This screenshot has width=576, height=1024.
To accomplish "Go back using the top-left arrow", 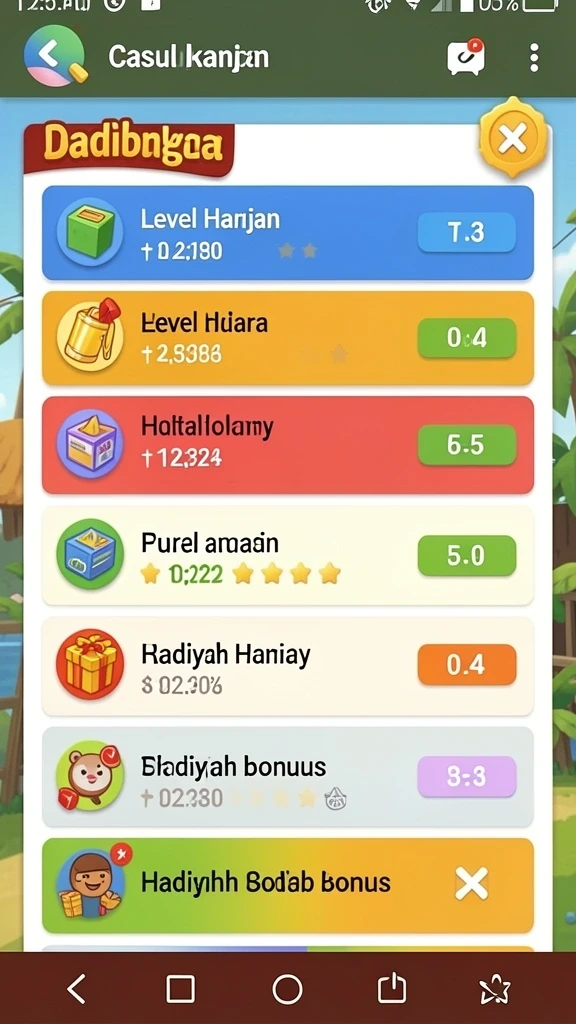I will (55, 56).
